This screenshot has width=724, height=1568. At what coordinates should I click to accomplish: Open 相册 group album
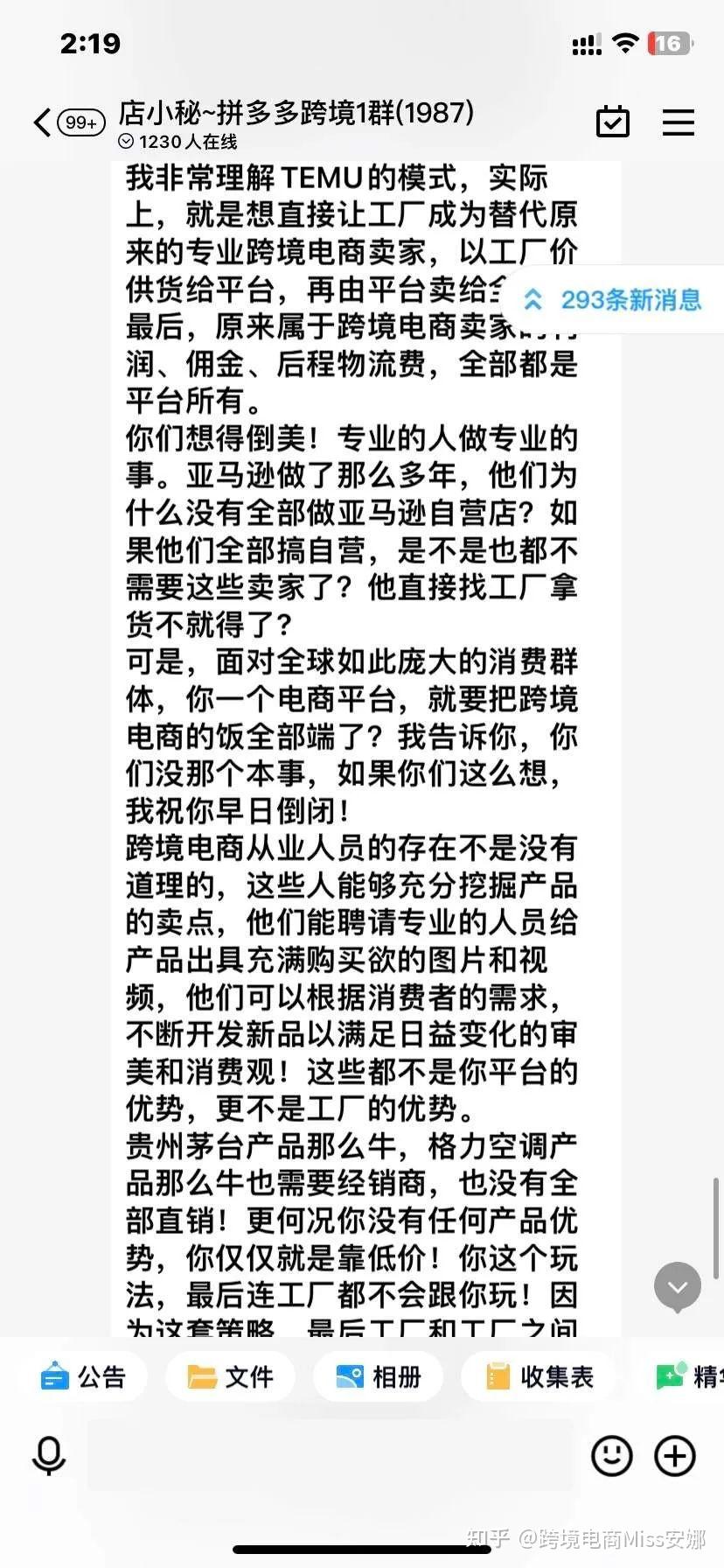coord(379,1377)
